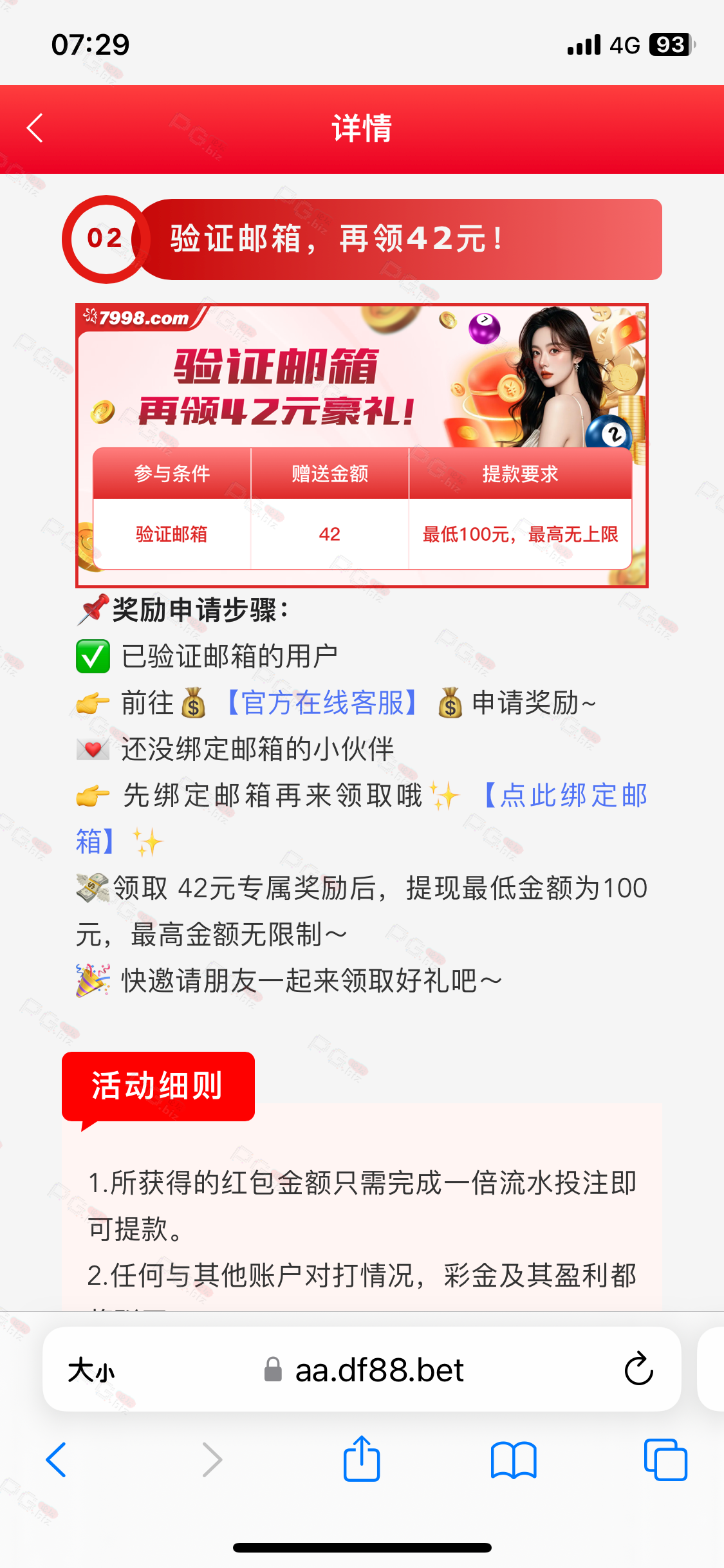The height and width of the screenshot is (1568, 724).
Task: Navigate back in Safari
Action: pos(57,1460)
